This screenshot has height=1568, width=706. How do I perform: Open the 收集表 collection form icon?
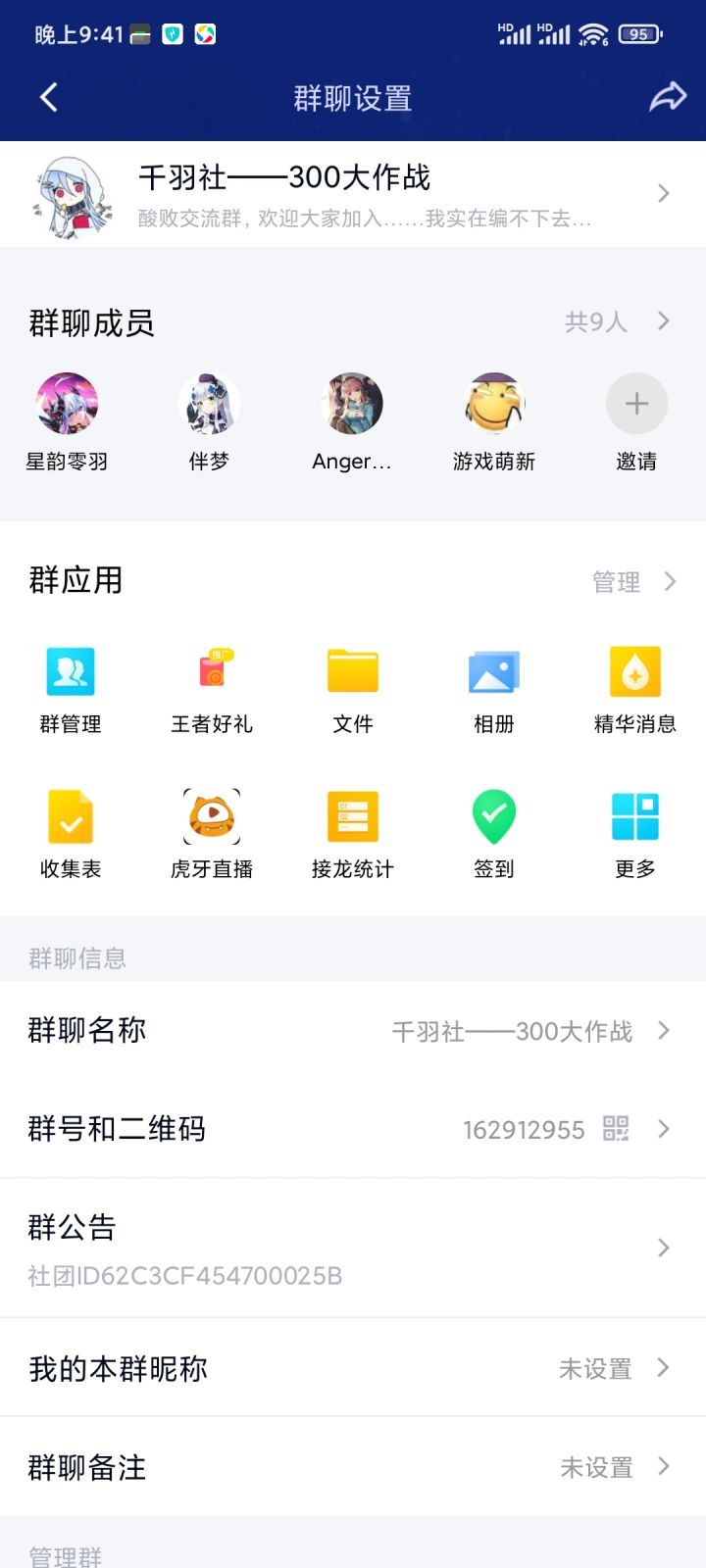point(71,828)
